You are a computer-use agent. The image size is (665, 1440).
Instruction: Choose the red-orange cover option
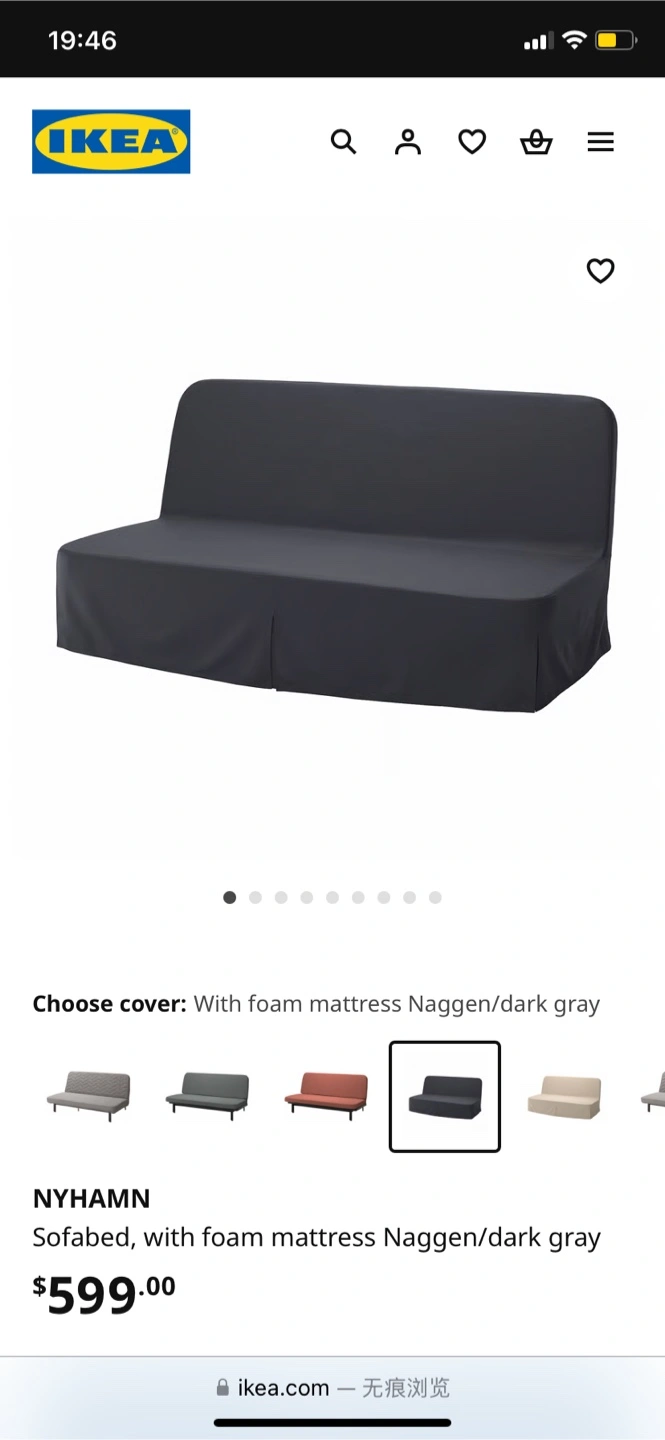tap(326, 1095)
